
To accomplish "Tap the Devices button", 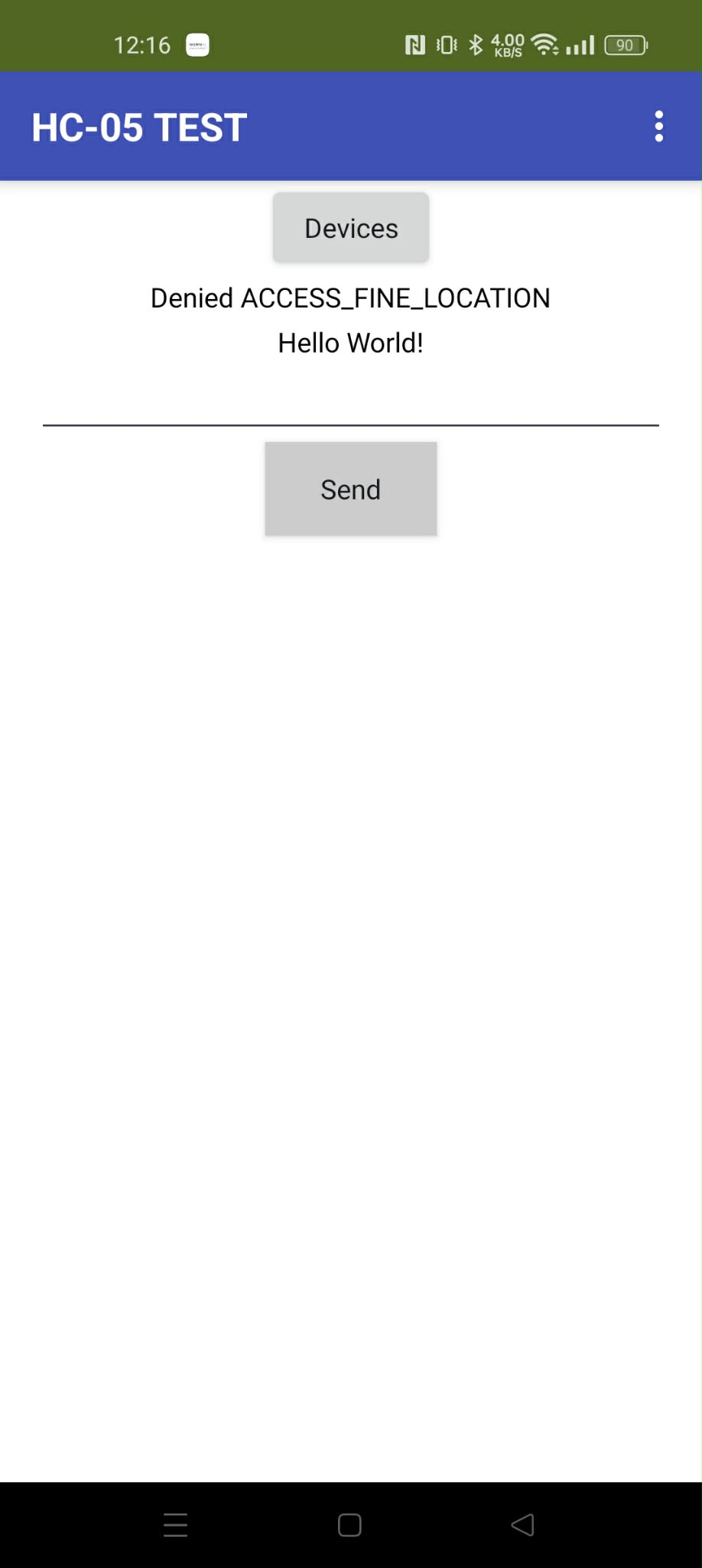I will pos(351,228).
